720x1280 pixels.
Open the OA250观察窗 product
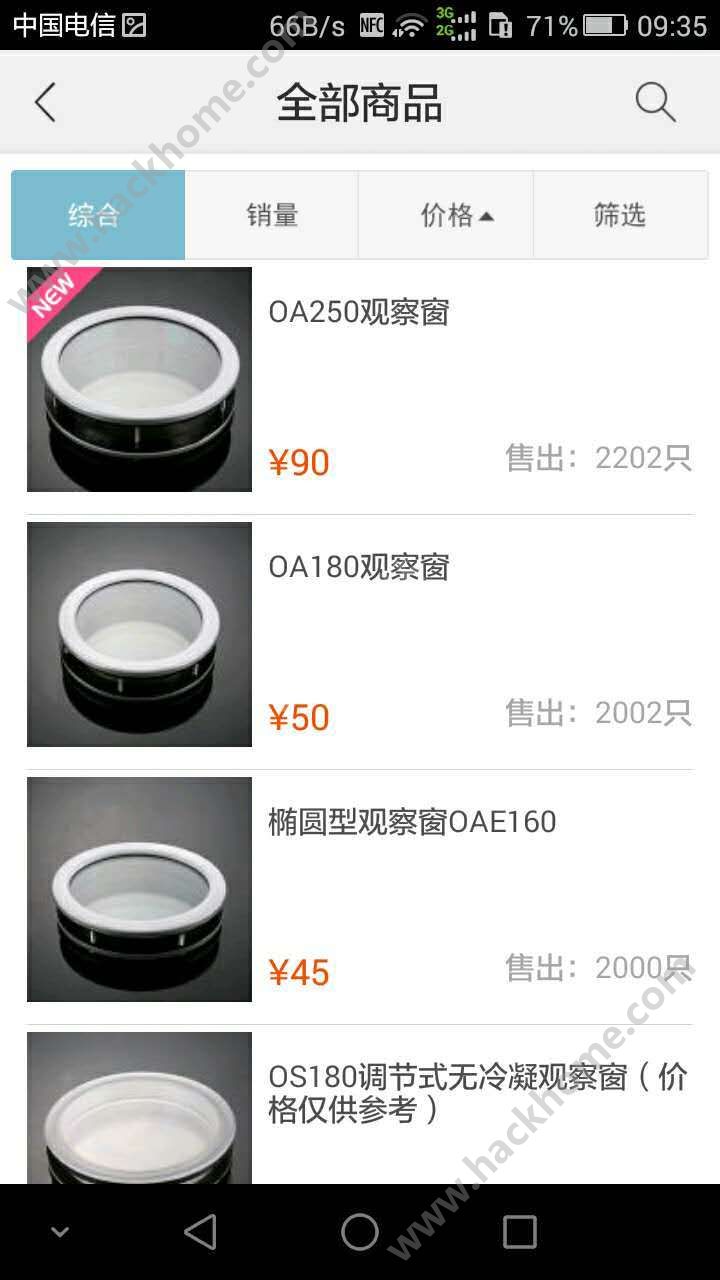[x=359, y=313]
